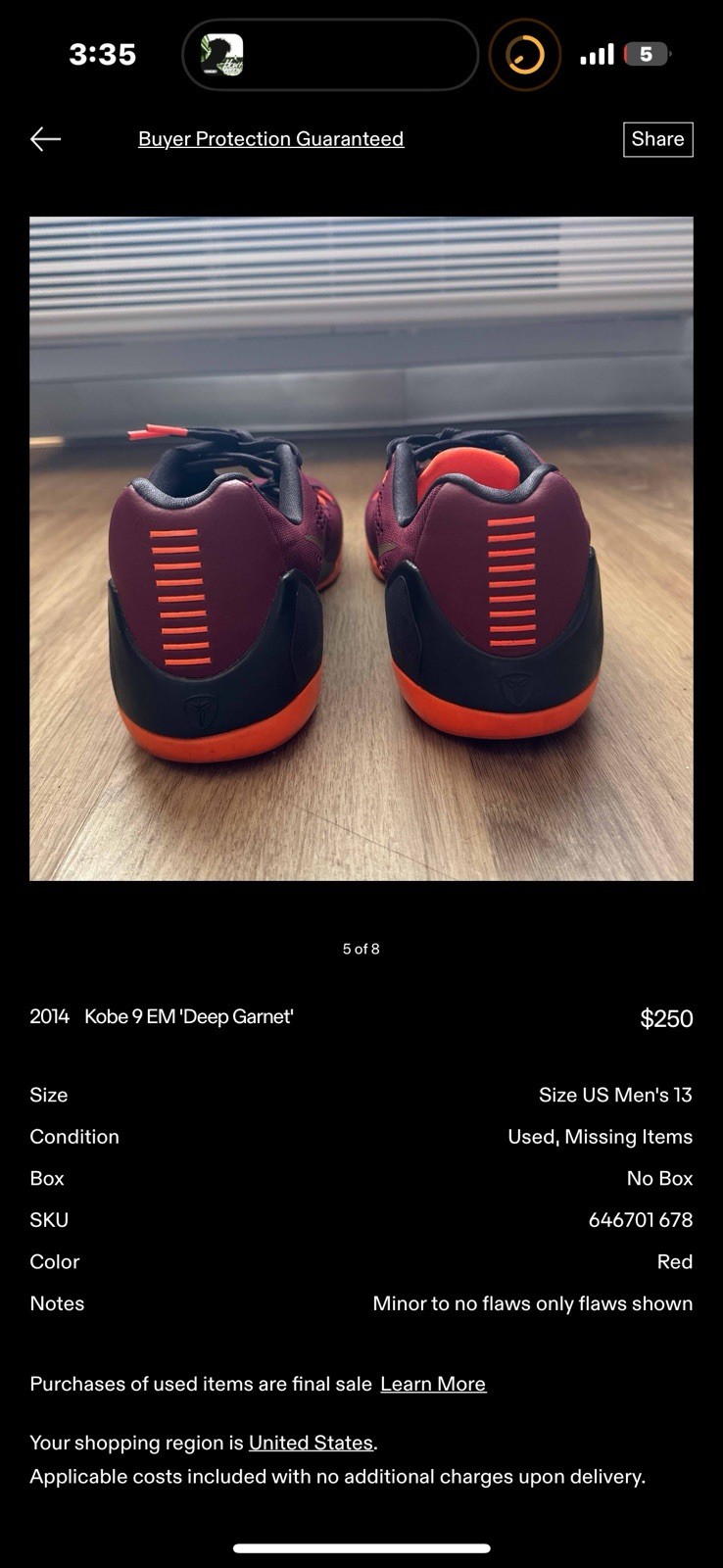
Task: Change shopping region United States
Action: [311, 1443]
